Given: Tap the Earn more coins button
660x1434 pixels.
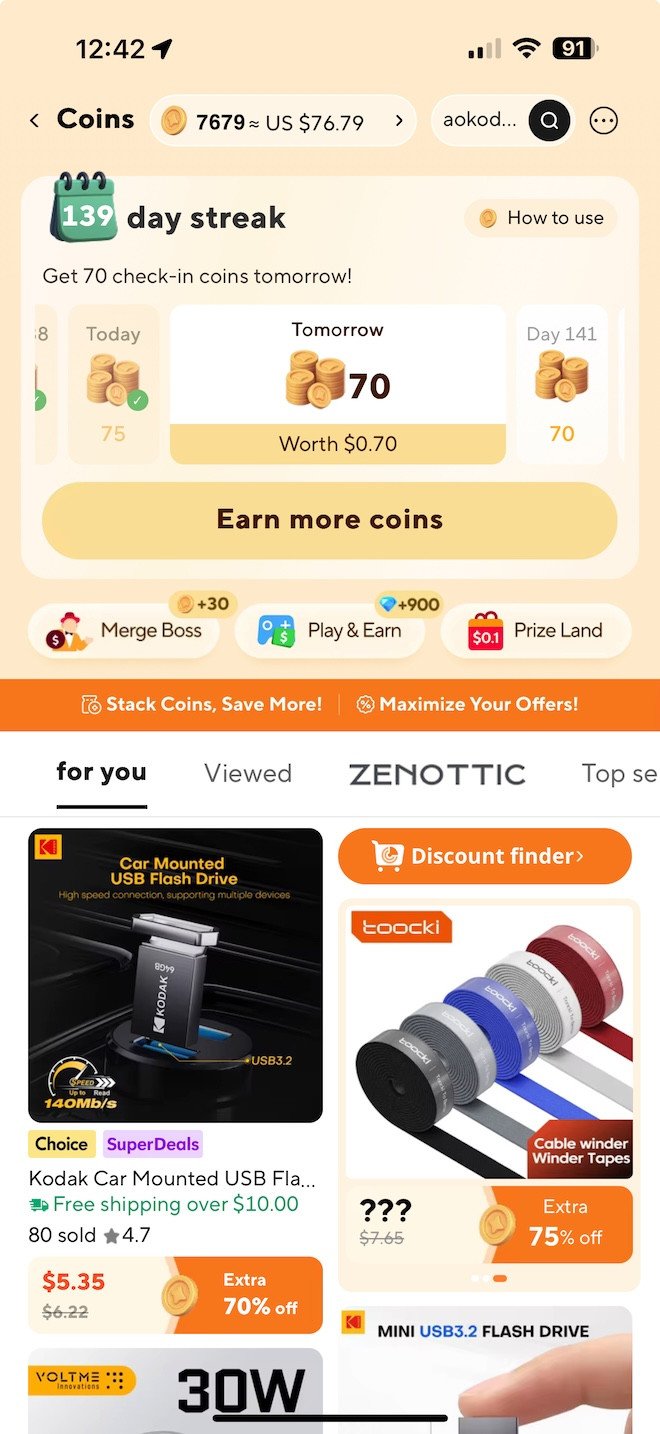Looking at the screenshot, I should point(329,520).
